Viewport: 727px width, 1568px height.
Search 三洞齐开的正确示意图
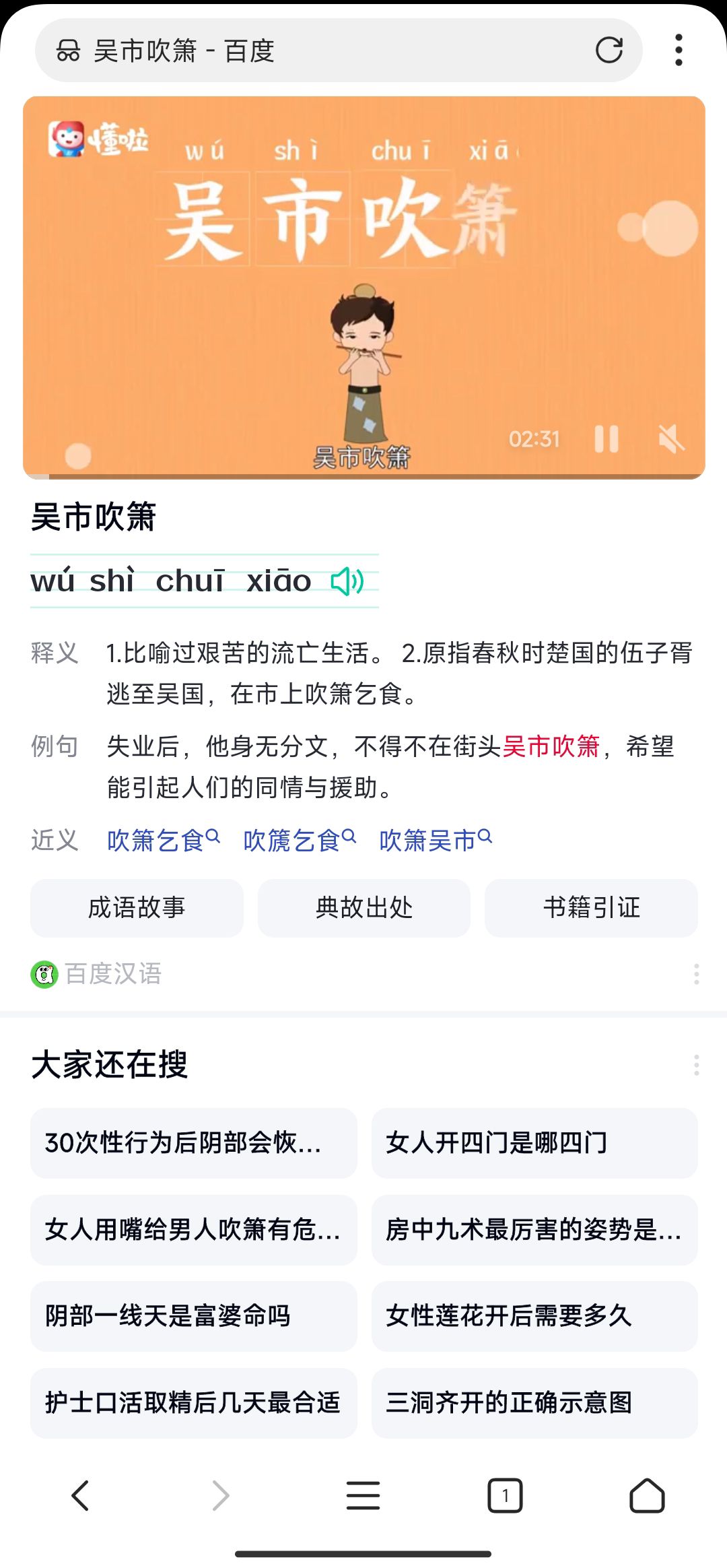click(534, 1403)
